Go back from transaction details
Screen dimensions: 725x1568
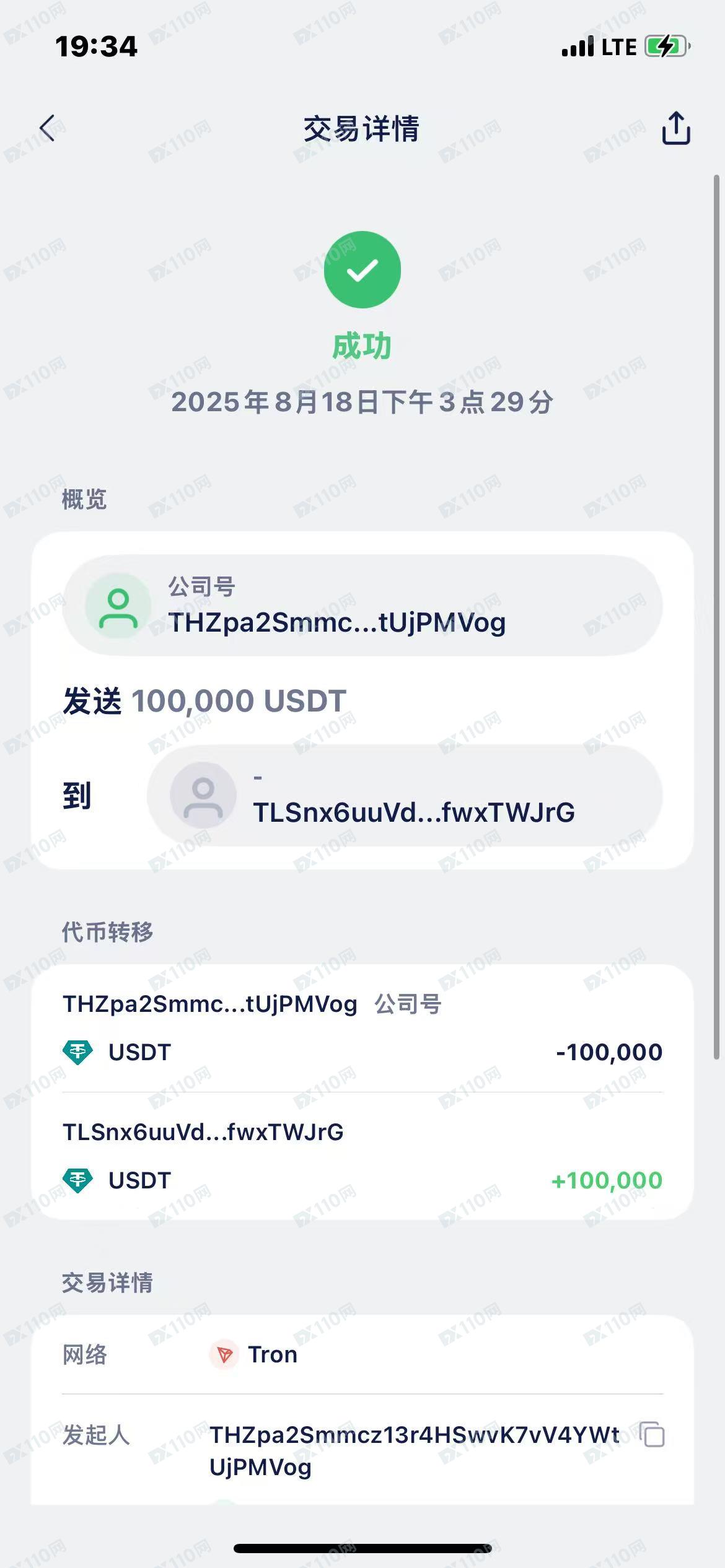[x=48, y=128]
